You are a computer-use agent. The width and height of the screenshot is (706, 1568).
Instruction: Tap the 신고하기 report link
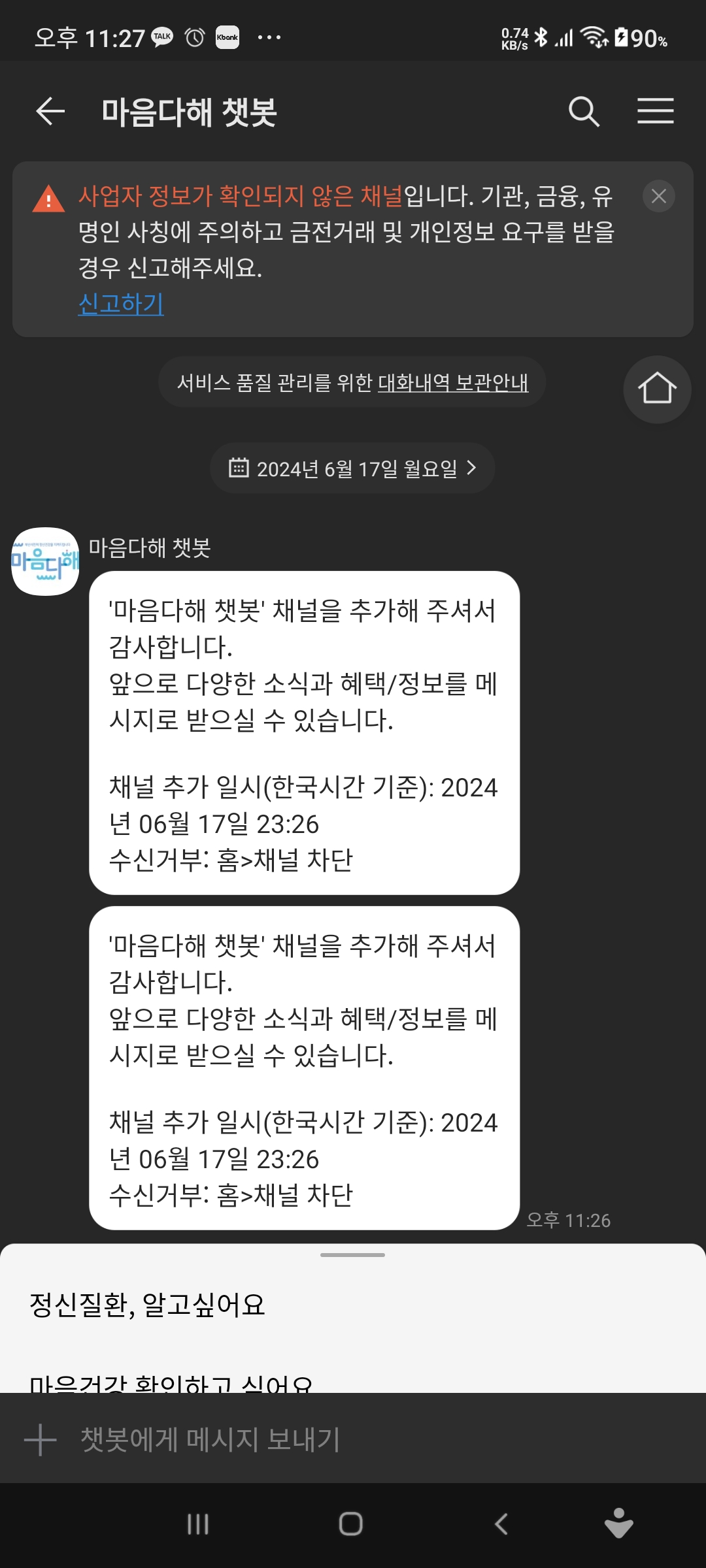coord(121,304)
